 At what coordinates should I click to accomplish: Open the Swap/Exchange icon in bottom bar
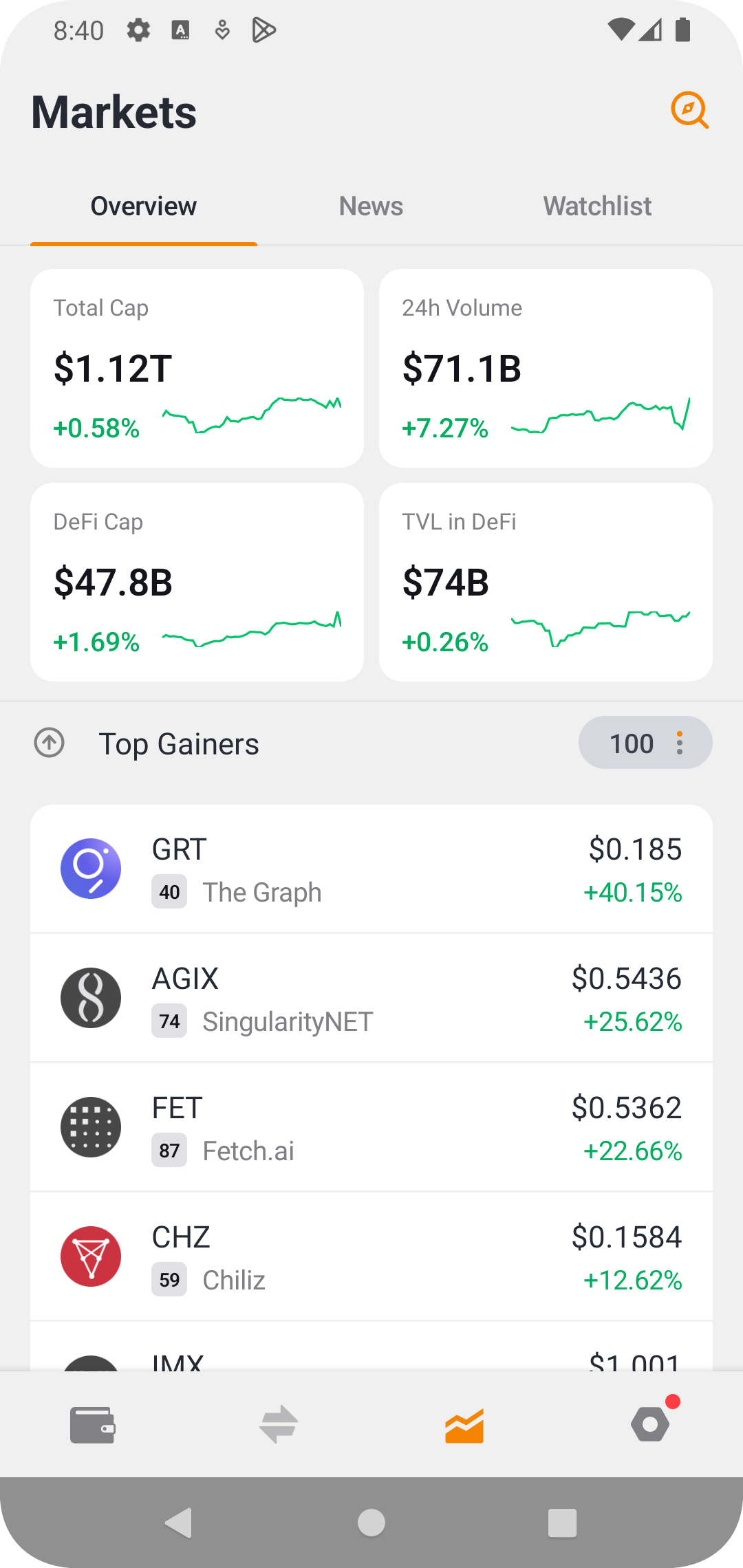(279, 1424)
